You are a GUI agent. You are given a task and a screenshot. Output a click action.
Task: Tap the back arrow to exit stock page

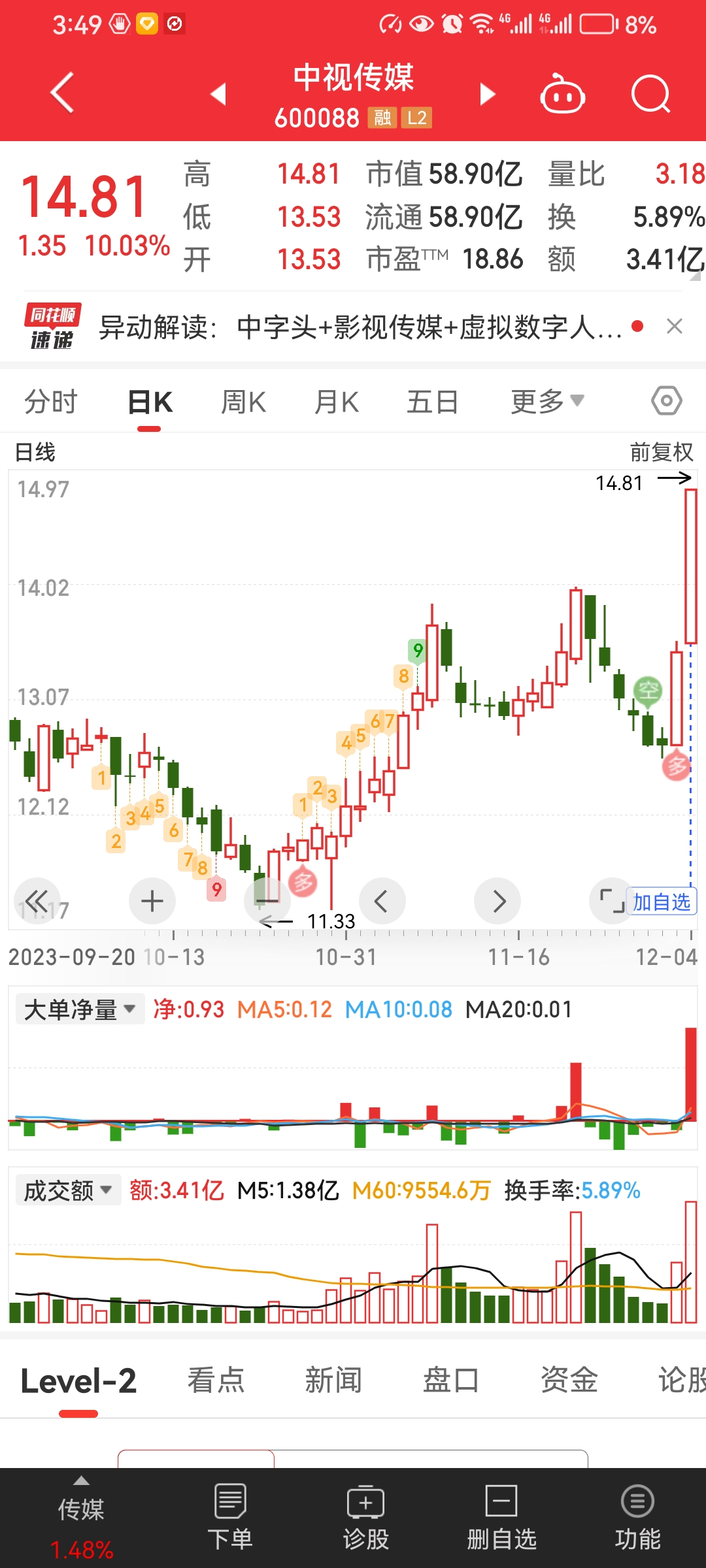click(62, 93)
